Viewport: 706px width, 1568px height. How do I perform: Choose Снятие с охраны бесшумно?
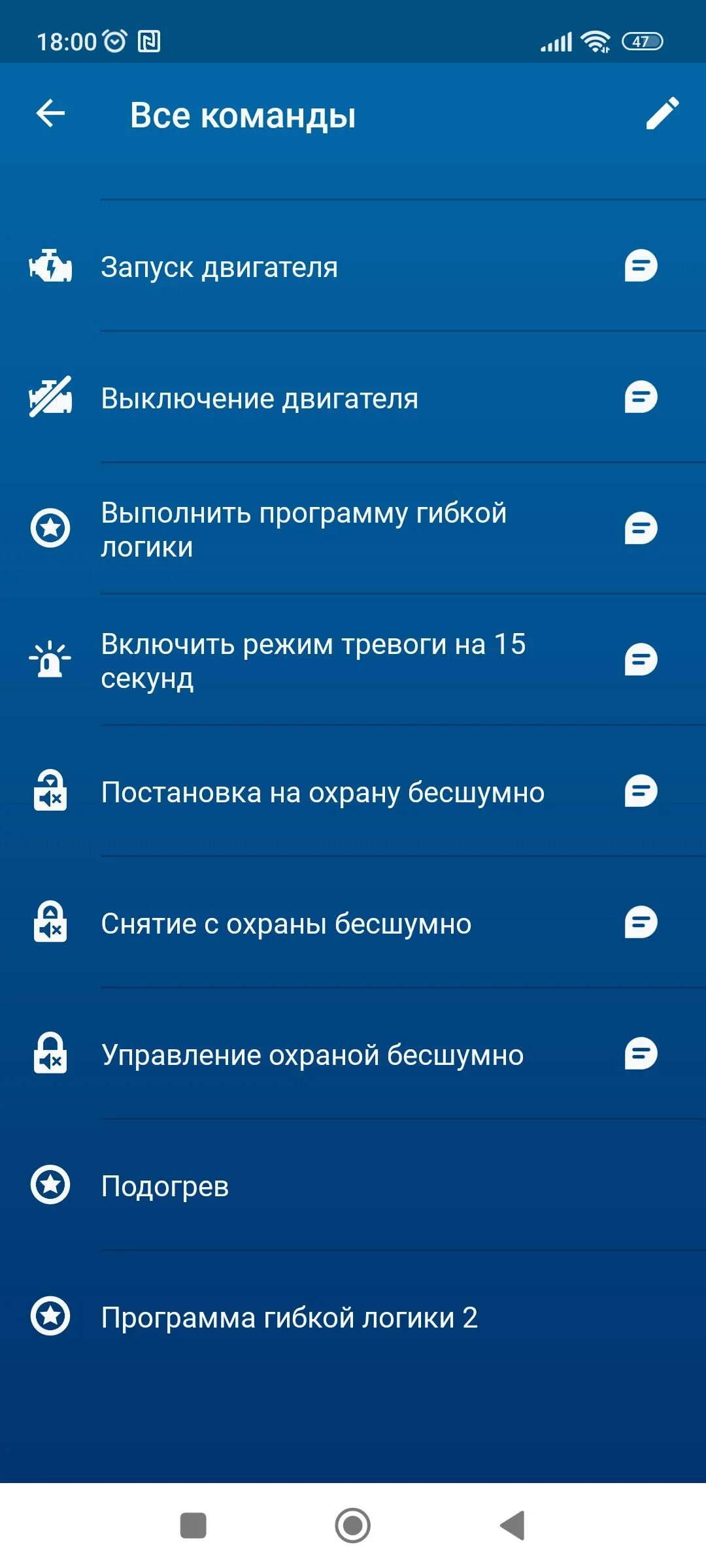[x=286, y=924]
